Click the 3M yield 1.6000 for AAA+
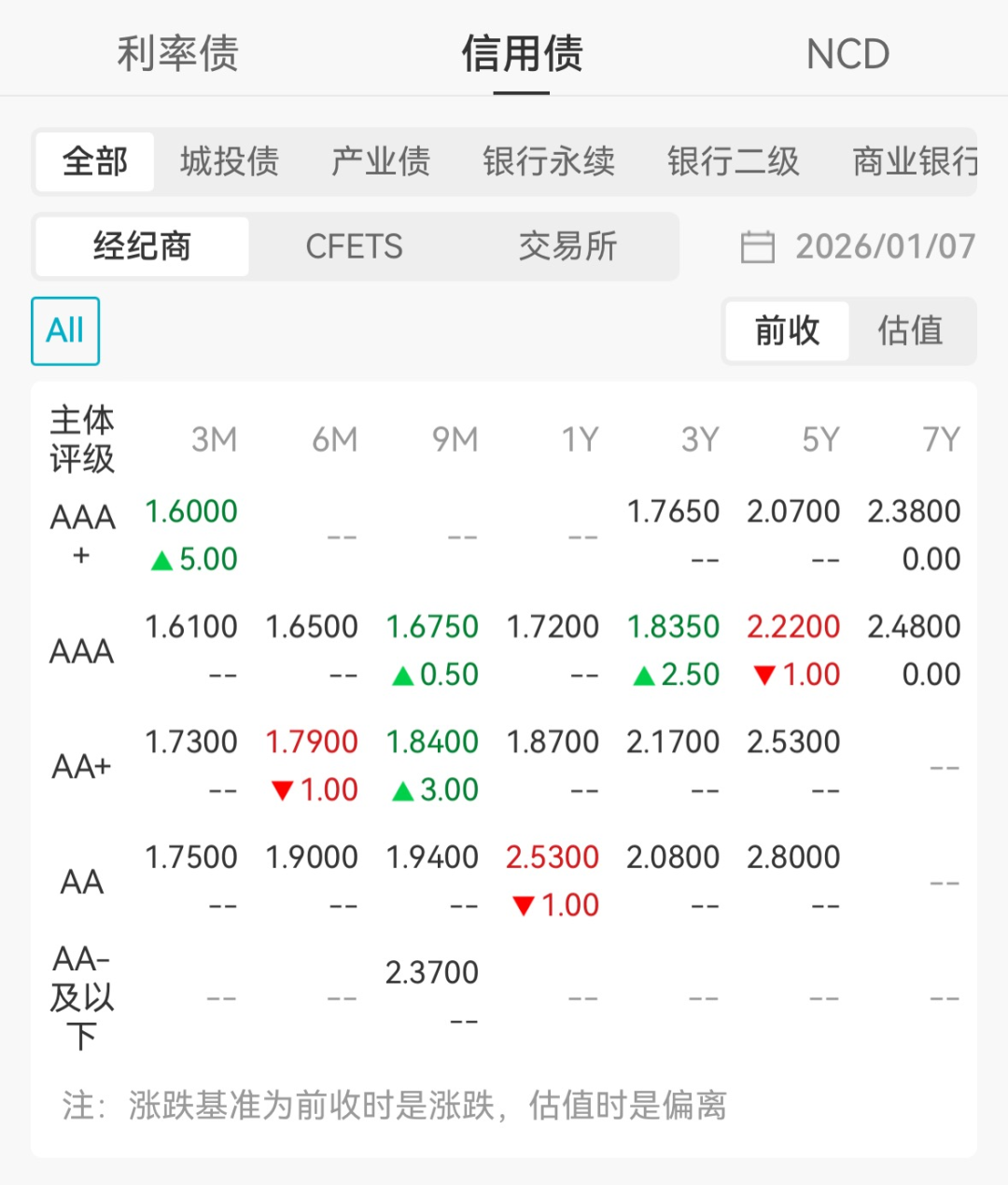This screenshot has width=1008, height=1185. point(190,511)
